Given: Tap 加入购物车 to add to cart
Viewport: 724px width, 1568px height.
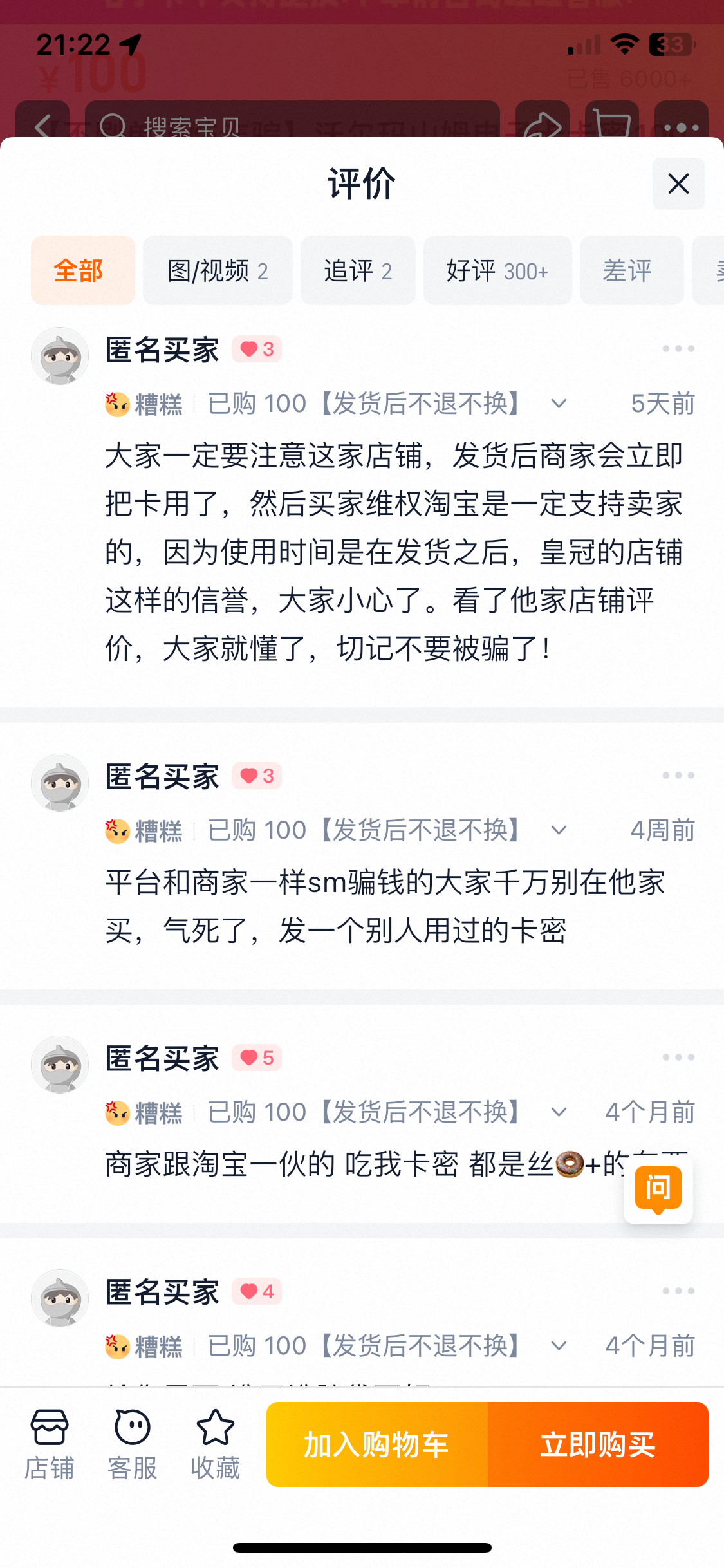Looking at the screenshot, I should [x=377, y=1444].
